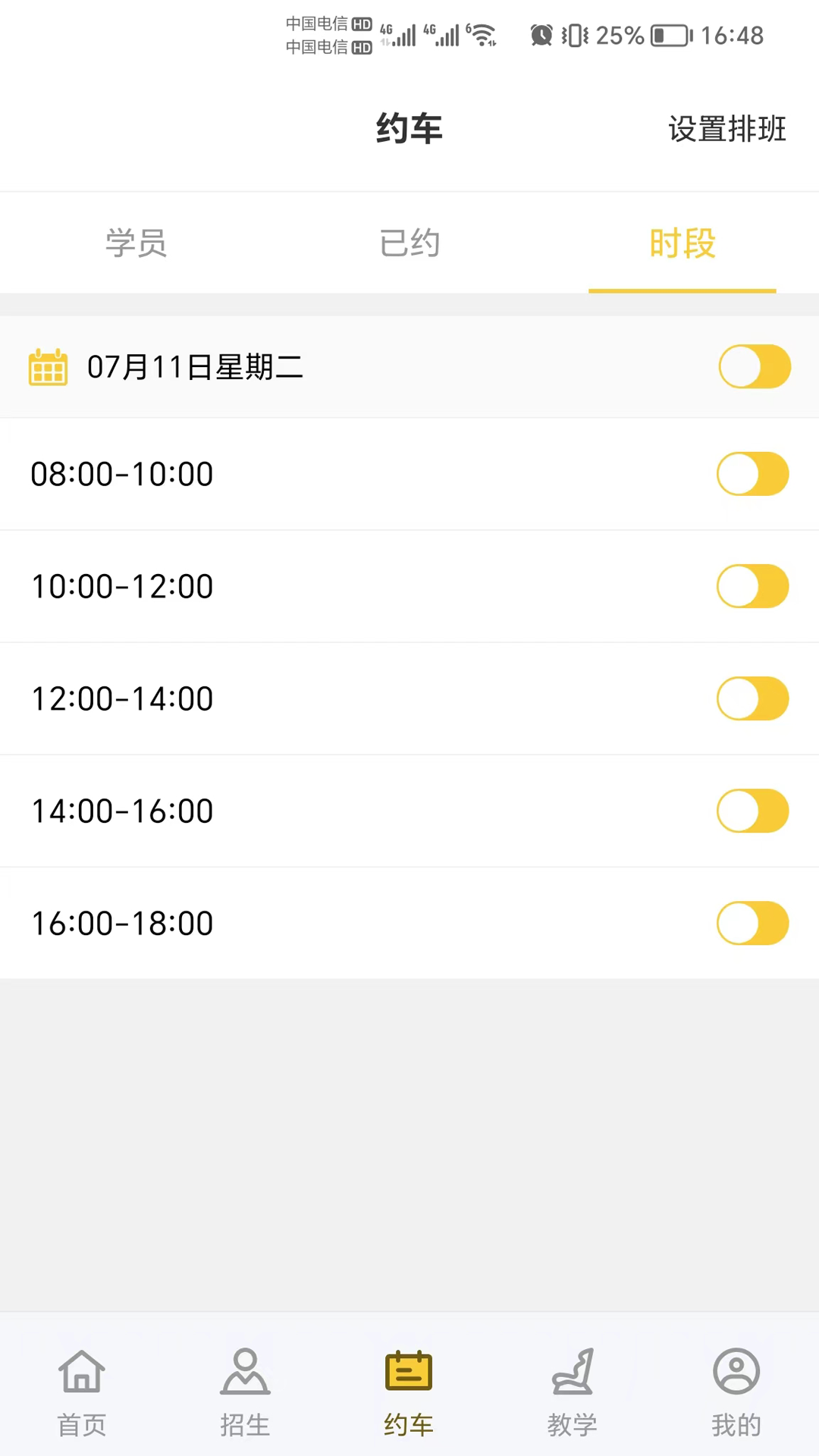Open the Wi-Fi status icon
819x1456 pixels.
(483, 35)
